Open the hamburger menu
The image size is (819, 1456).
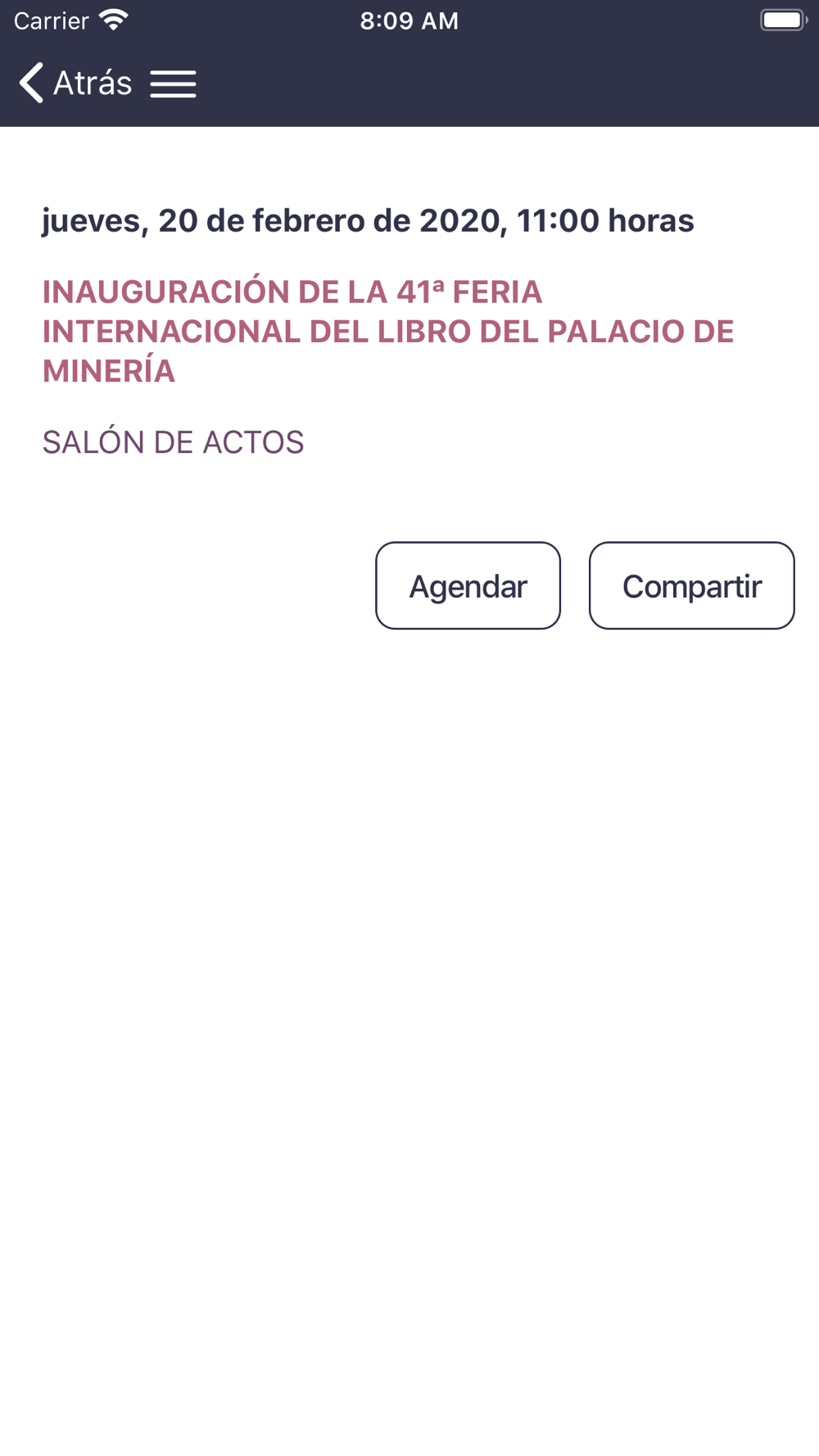pos(173,84)
